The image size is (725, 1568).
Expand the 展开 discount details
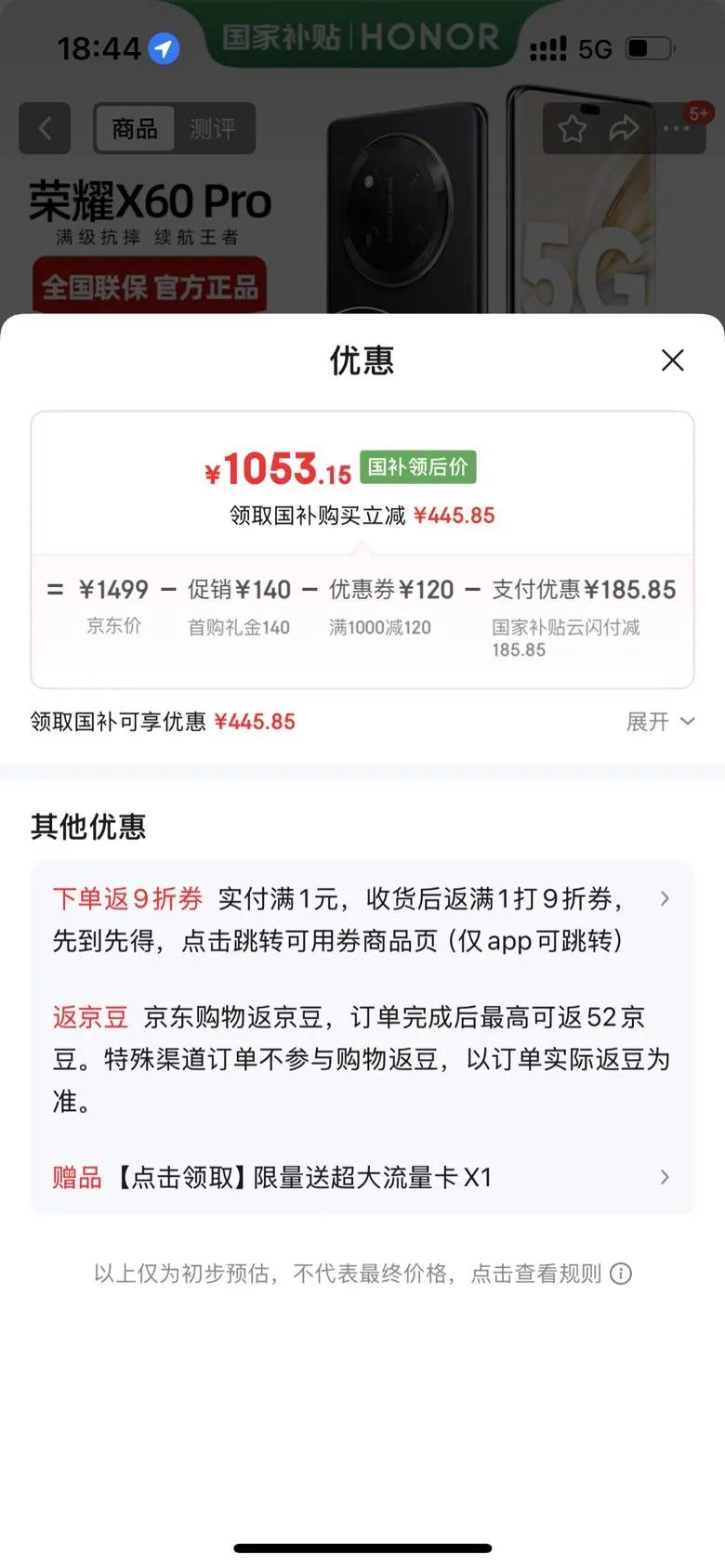coord(660,722)
